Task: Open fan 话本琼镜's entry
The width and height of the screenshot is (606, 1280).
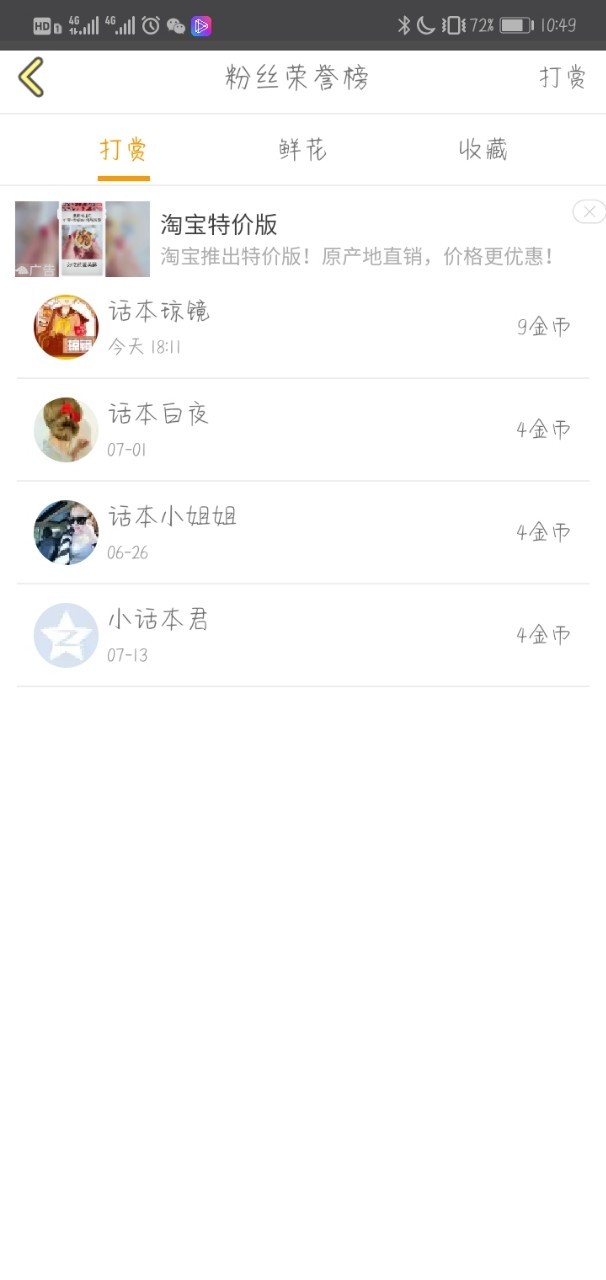Action: 302,327
